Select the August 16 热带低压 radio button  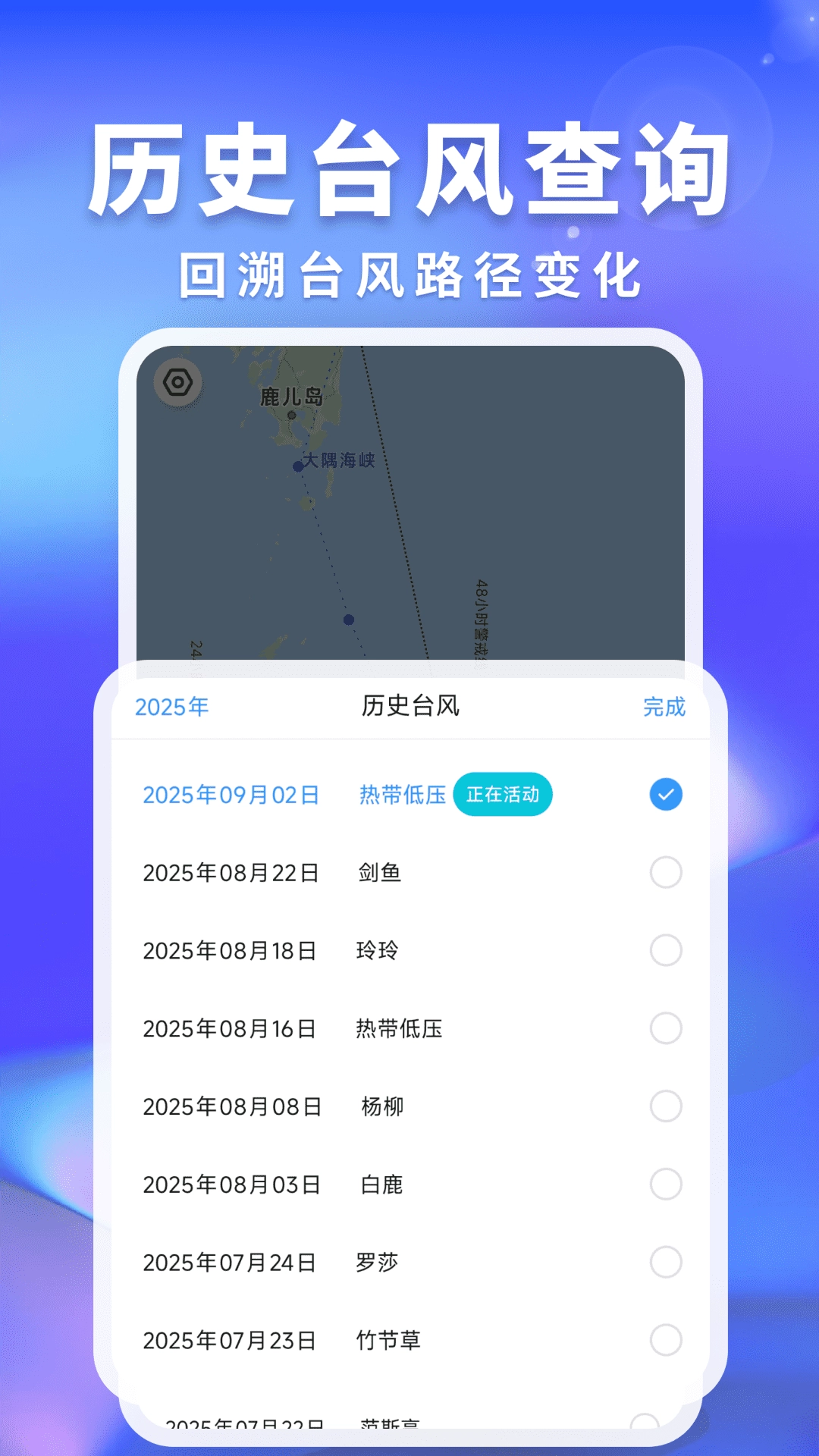[x=665, y=1028]
